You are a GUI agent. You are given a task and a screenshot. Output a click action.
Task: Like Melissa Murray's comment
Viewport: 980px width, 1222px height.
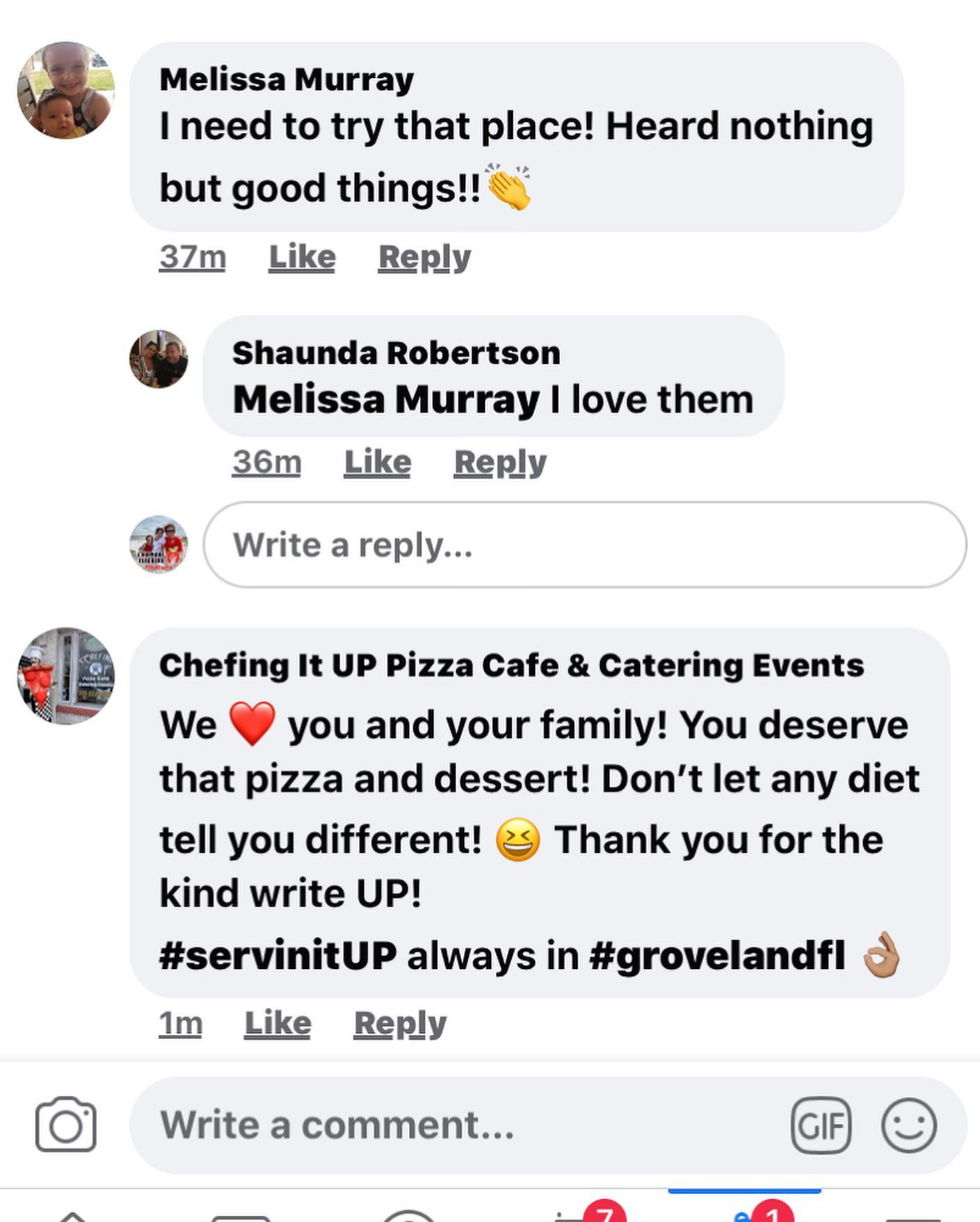pyautogui.click(x=302, y=257)
